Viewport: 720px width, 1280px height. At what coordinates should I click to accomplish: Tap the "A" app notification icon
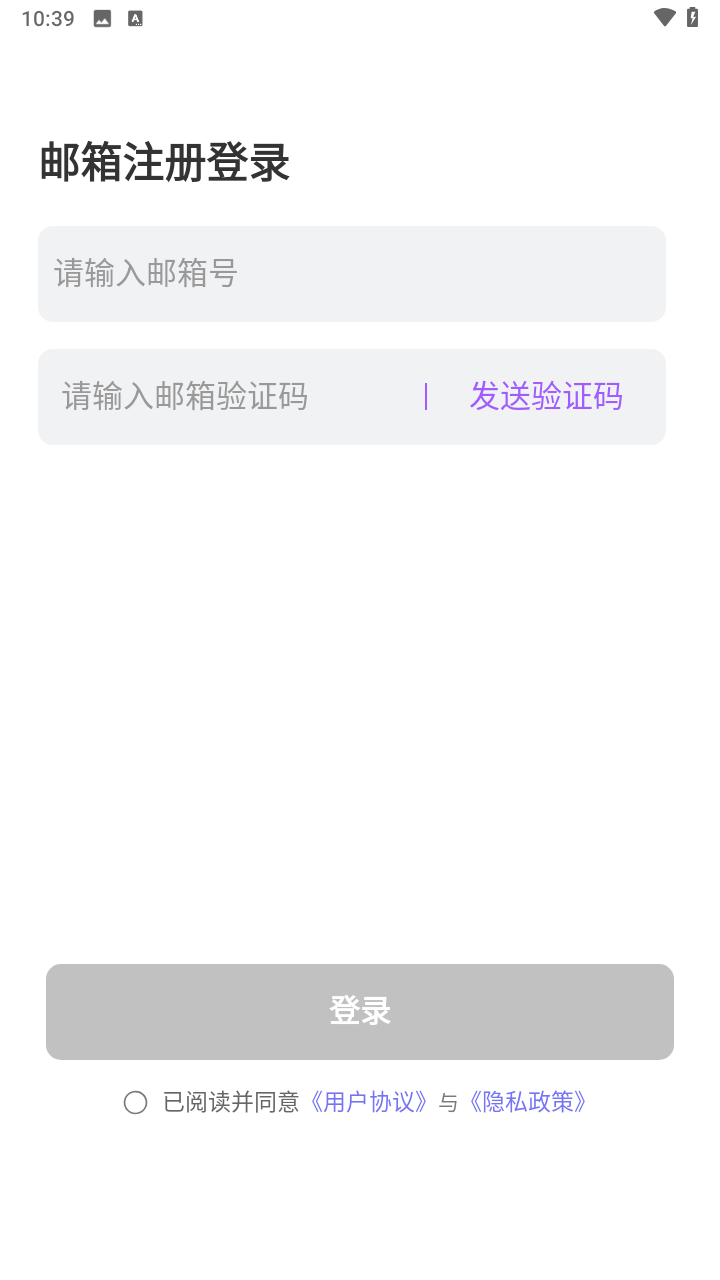(x=134, y=17)
